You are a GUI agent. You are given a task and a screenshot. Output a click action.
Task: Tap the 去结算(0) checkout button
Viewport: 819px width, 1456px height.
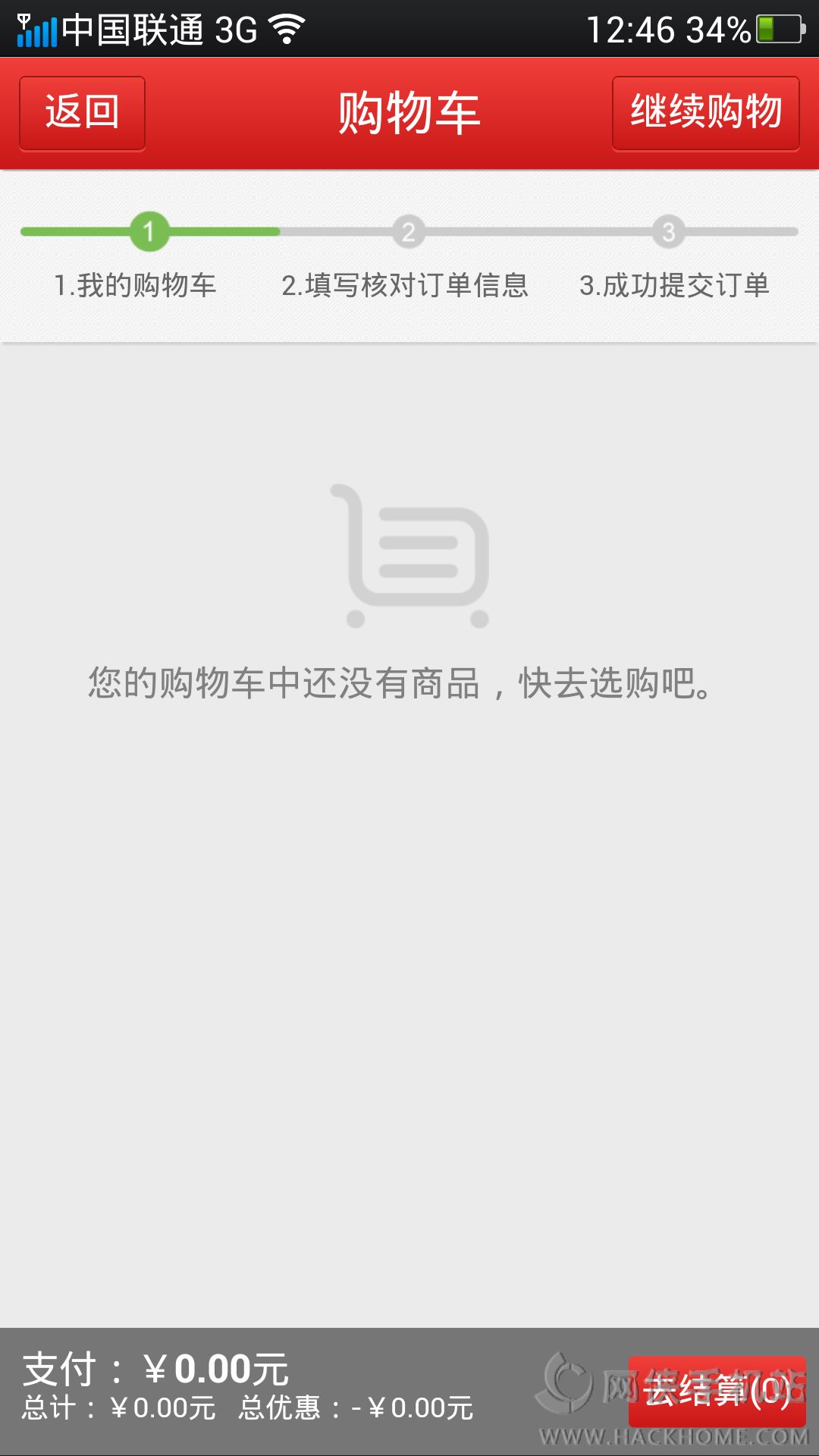(x=717, y=1391)
